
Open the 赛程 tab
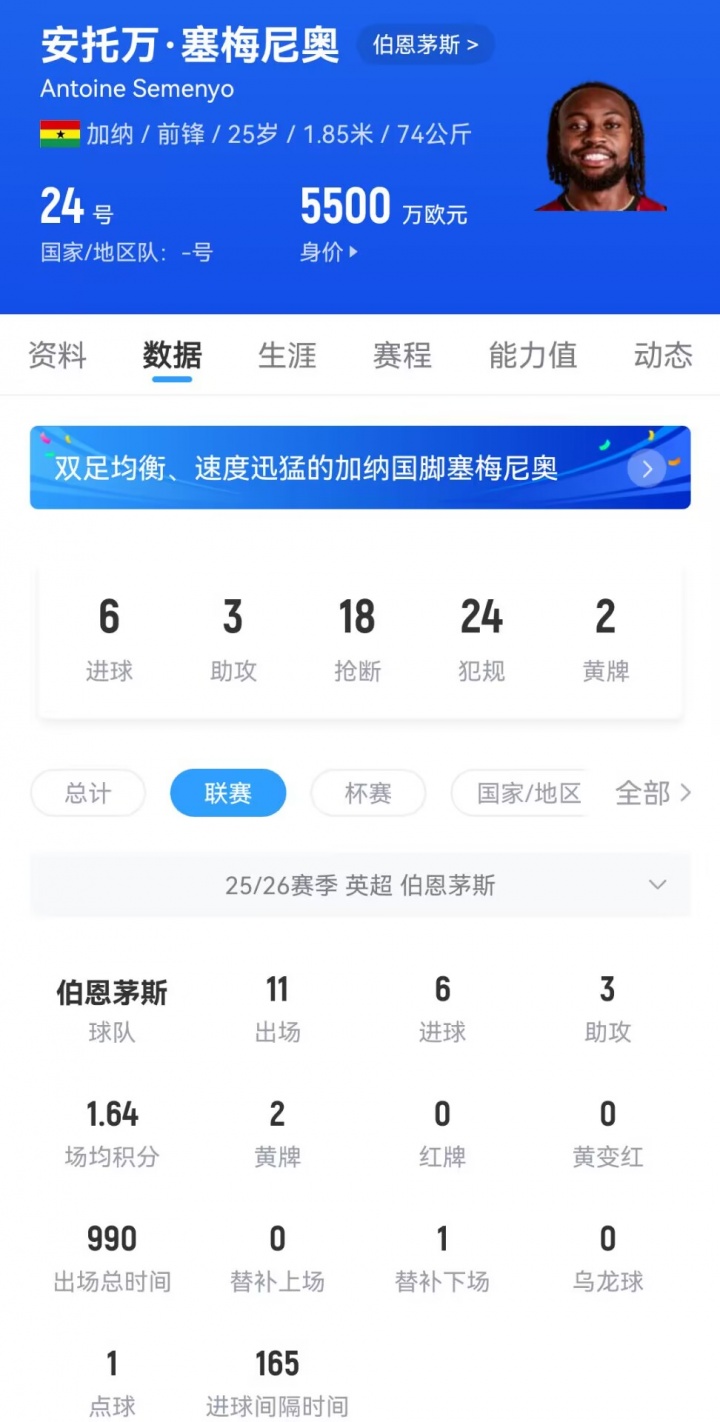pos(402,355)
